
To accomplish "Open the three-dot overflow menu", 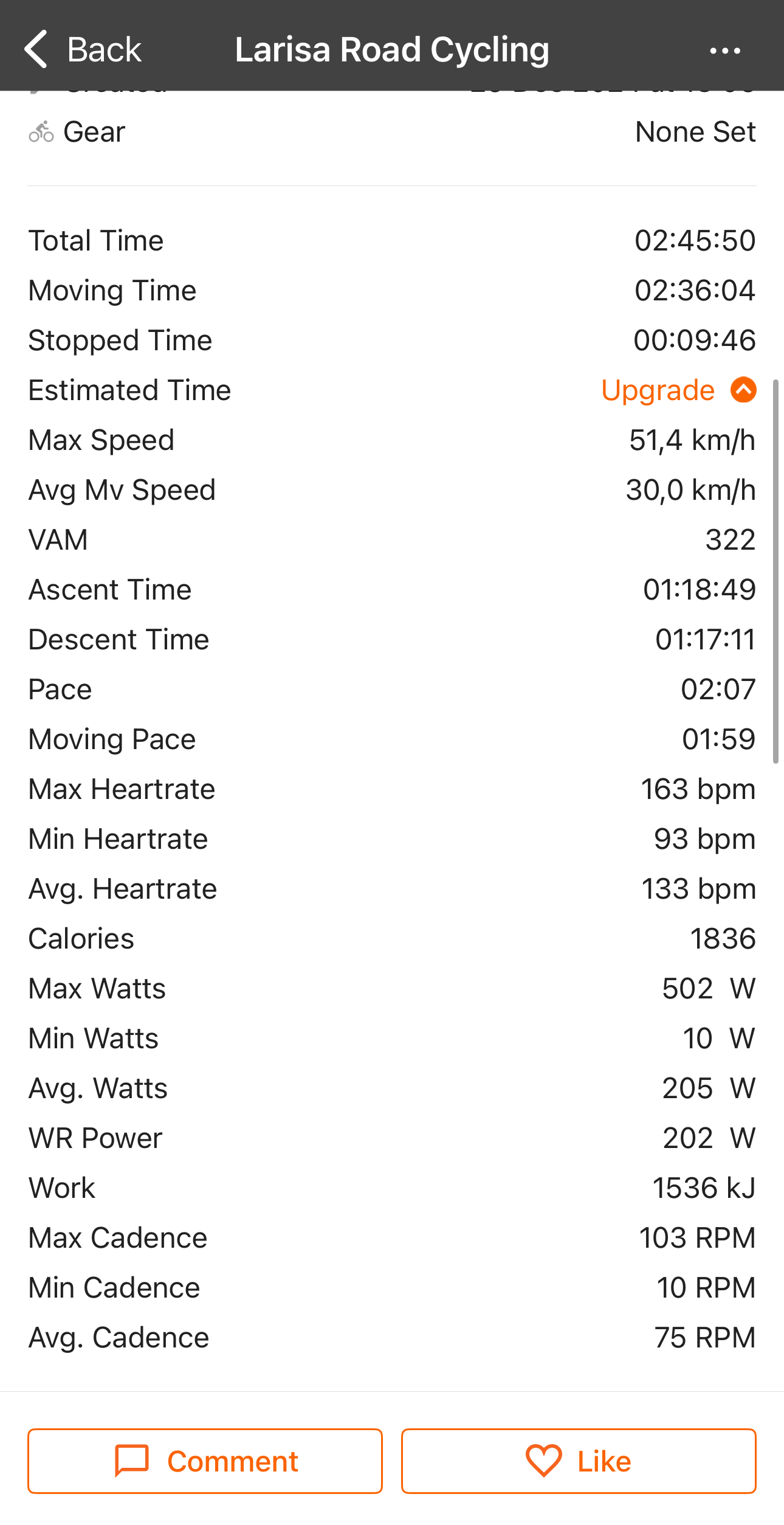I will (725, 50).
